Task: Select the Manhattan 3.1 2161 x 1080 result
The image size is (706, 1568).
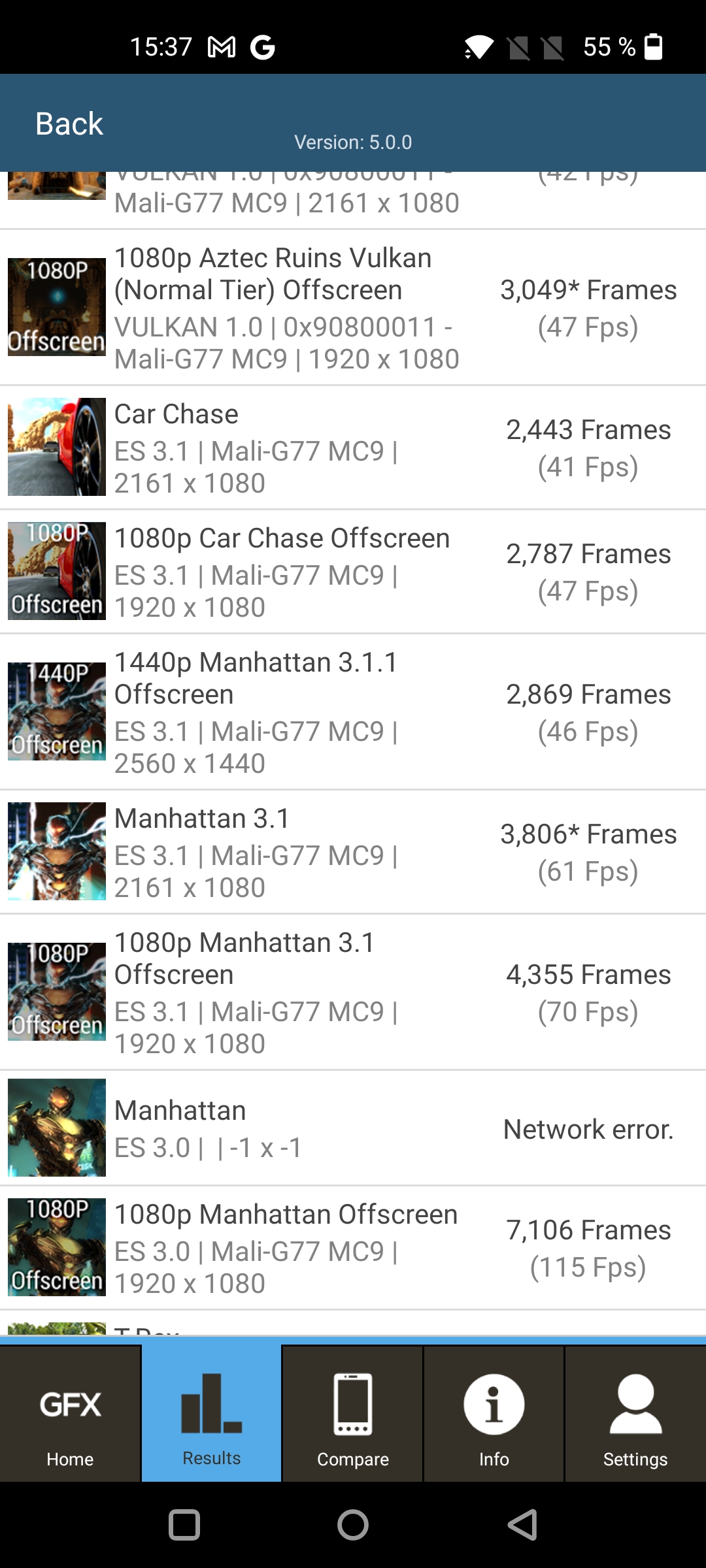Action: point(353,852)
